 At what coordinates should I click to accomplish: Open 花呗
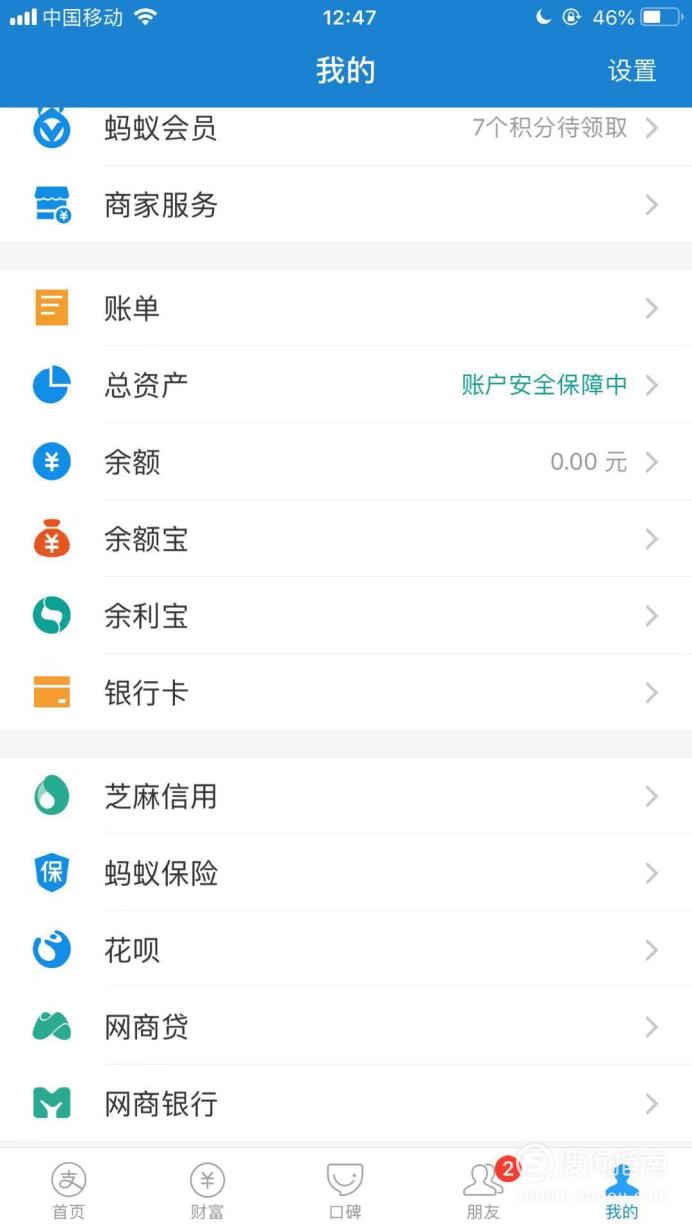point(346,950)
